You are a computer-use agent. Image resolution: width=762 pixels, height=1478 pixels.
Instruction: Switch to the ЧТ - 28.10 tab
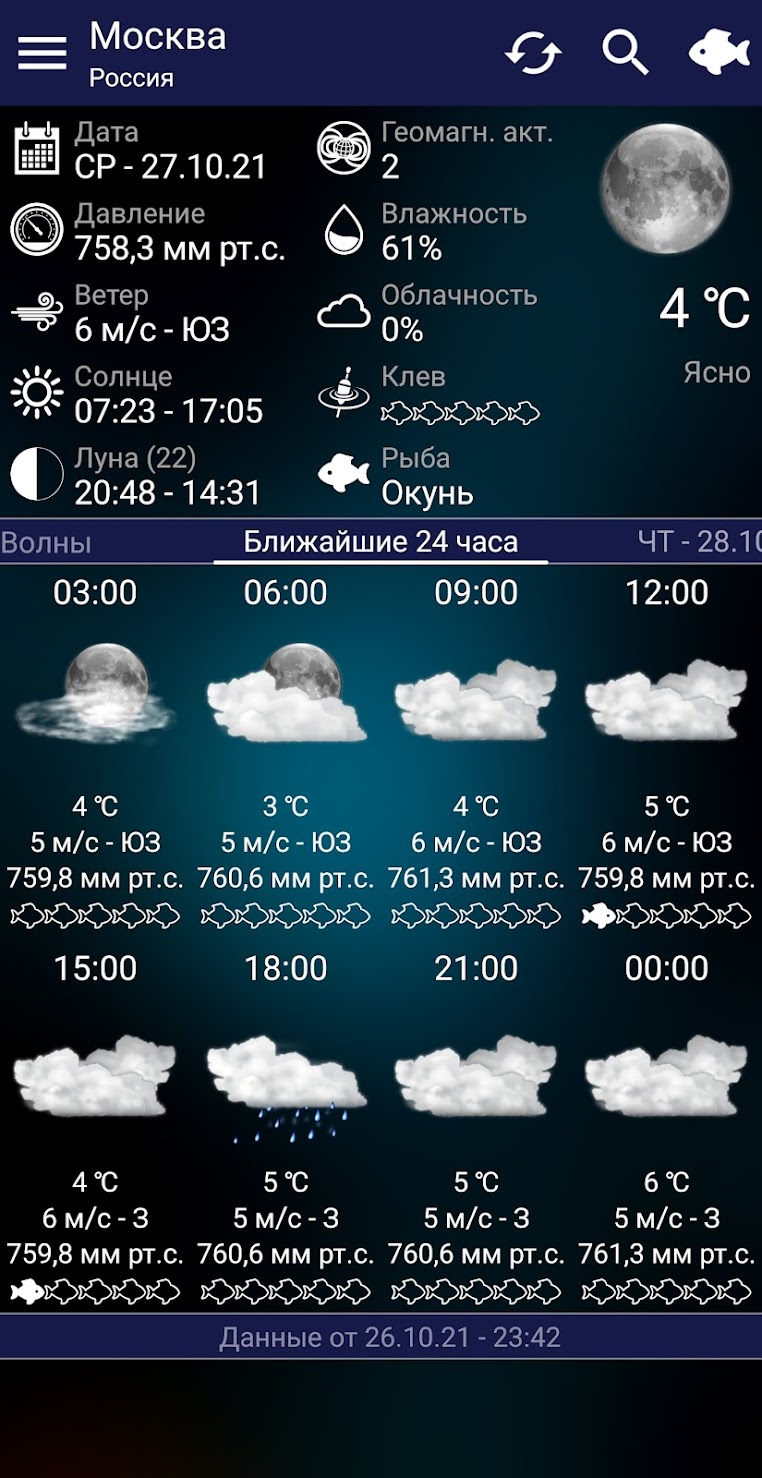pos(699,542)
